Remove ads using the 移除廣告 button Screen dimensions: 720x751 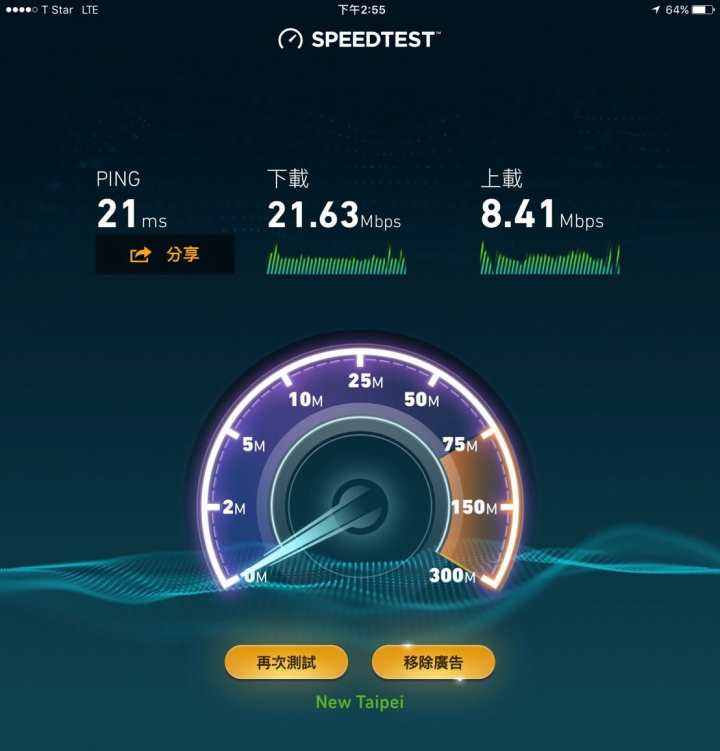(x=433, y=661)
